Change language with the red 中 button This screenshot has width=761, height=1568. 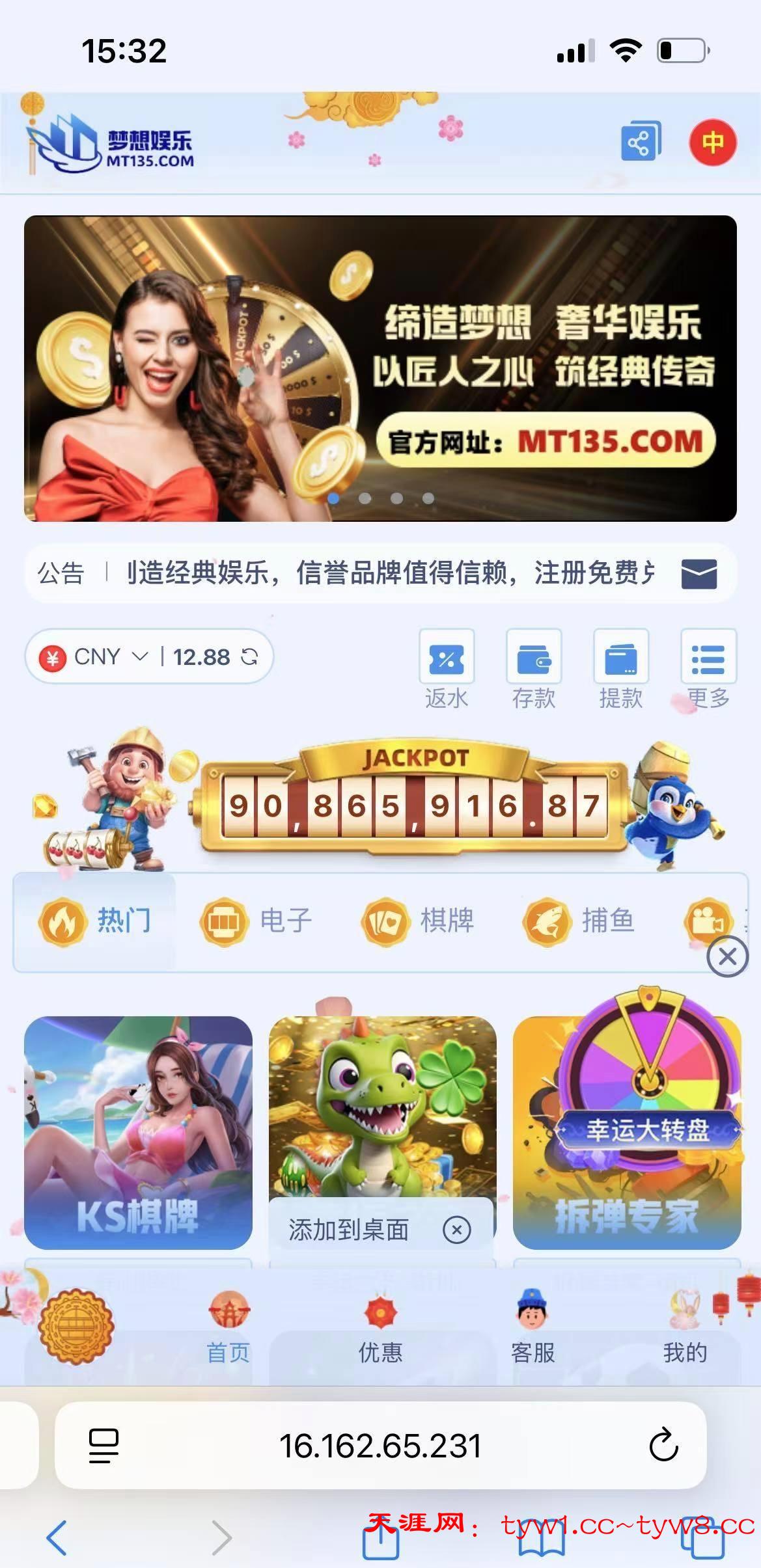tap(713, 142)
